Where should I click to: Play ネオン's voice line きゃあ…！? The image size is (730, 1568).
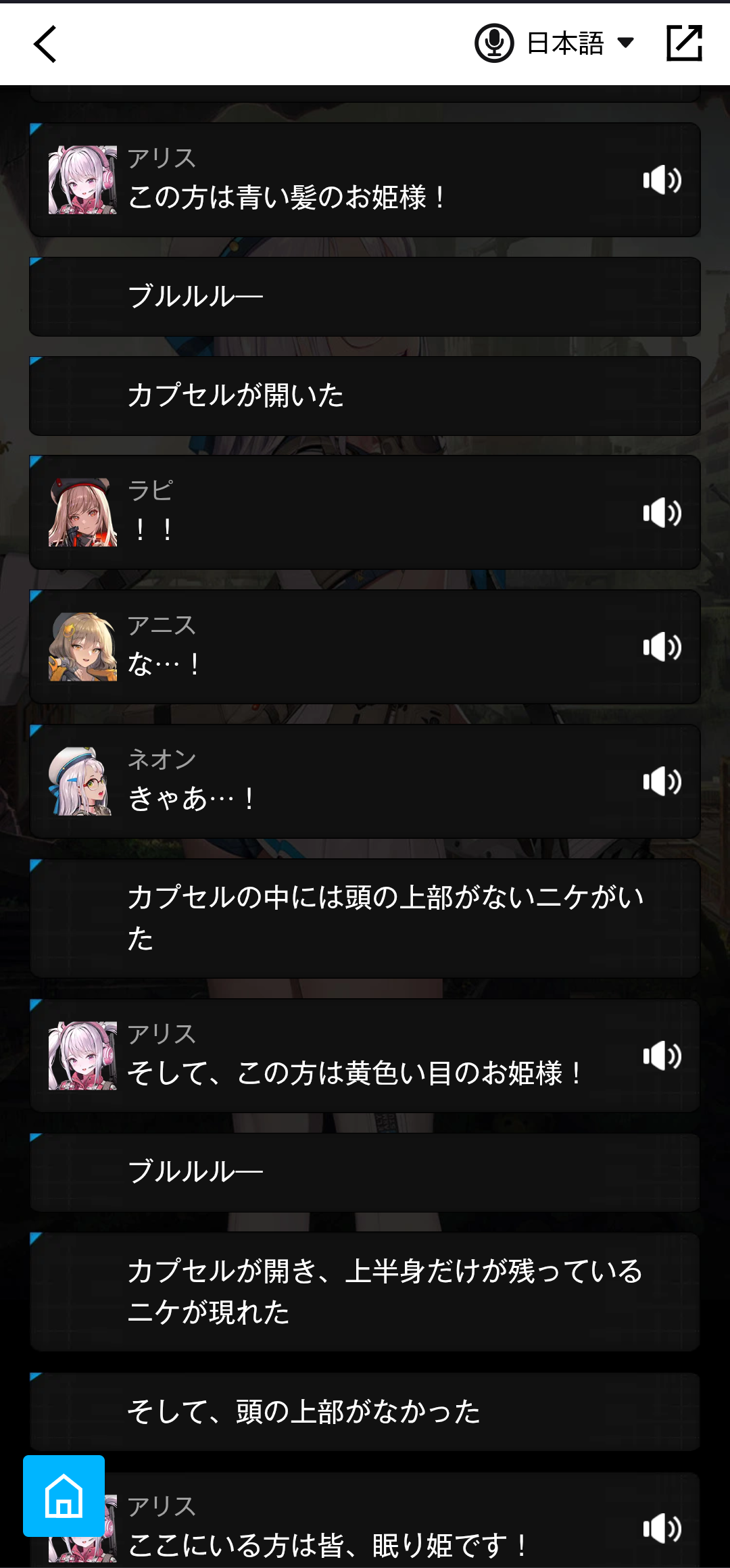pos(662,782)
